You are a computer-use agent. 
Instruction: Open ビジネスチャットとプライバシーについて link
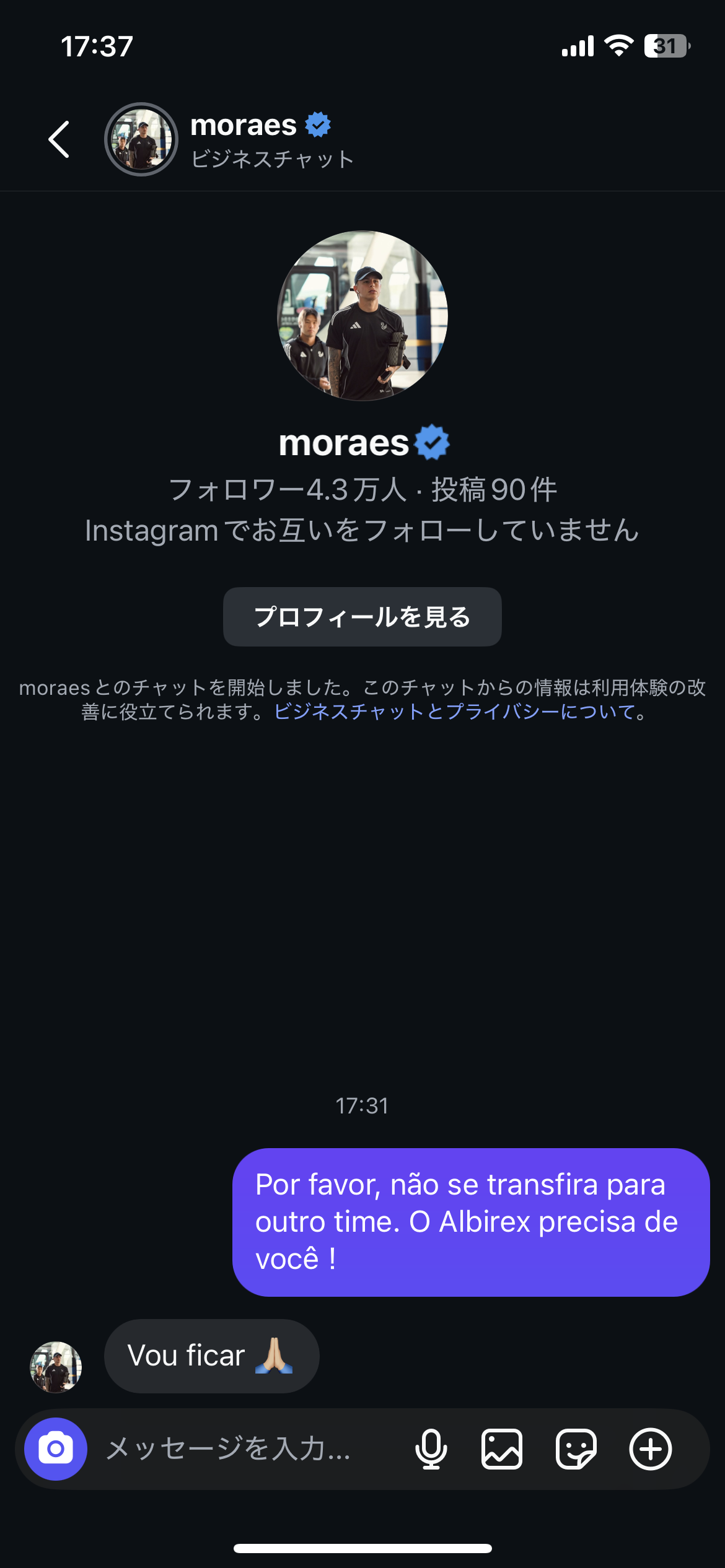tap(455, 712)
